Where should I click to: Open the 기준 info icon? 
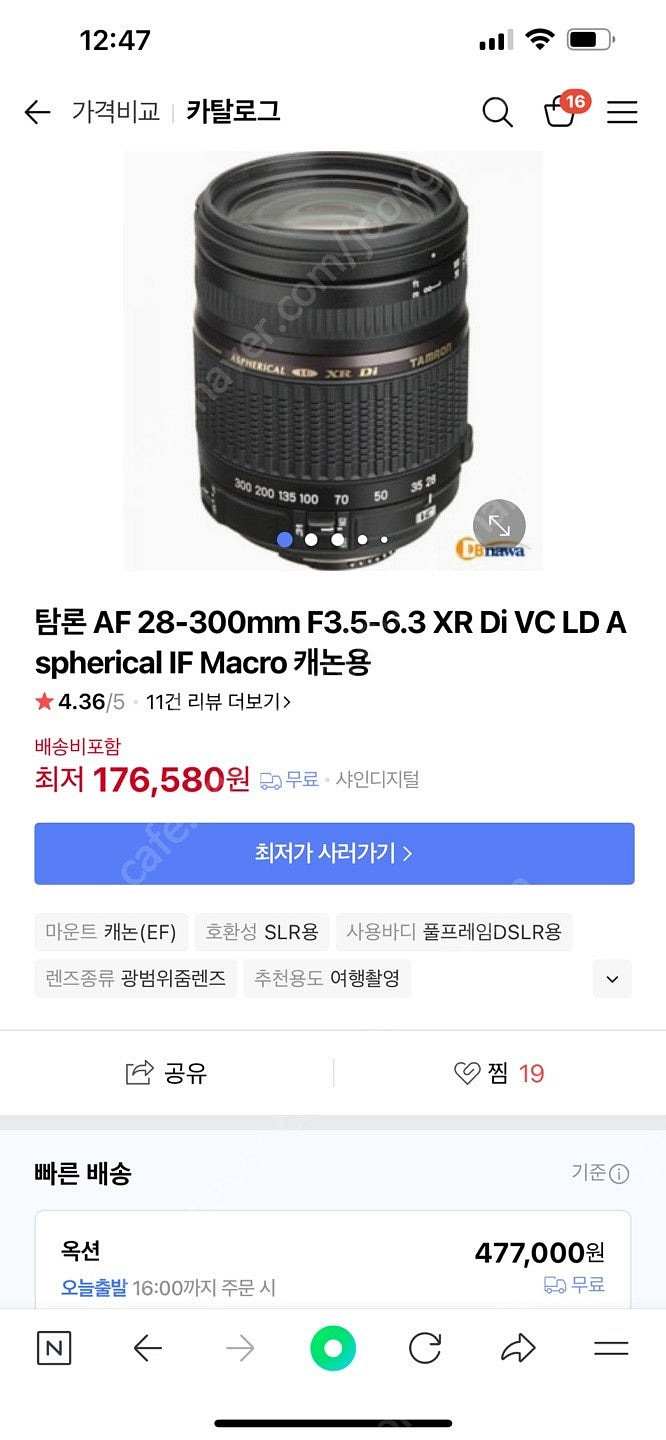point(619,1173)
